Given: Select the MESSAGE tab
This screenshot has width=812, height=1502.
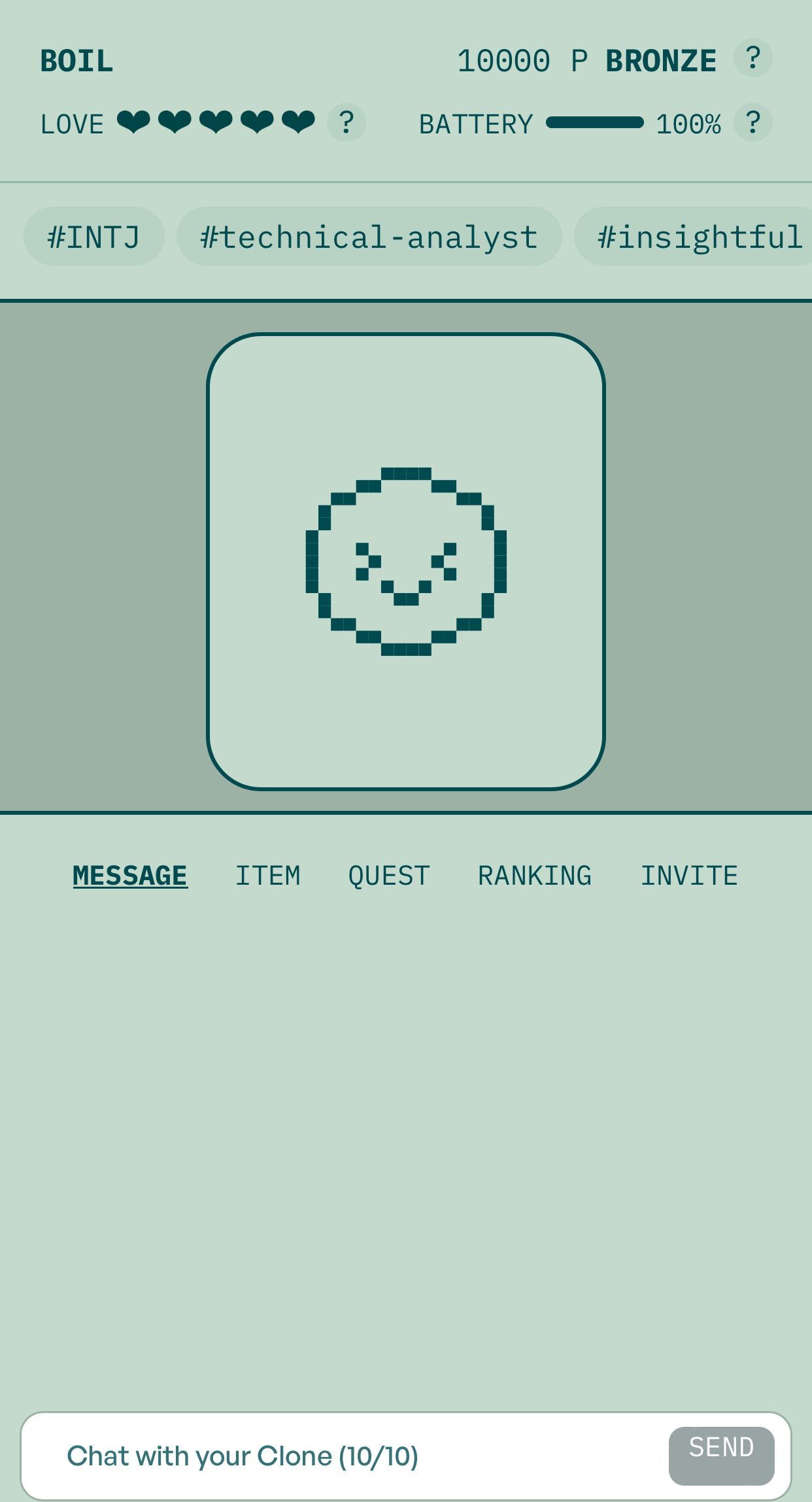Looking at the screenshot, I should (x=130, y=875).
